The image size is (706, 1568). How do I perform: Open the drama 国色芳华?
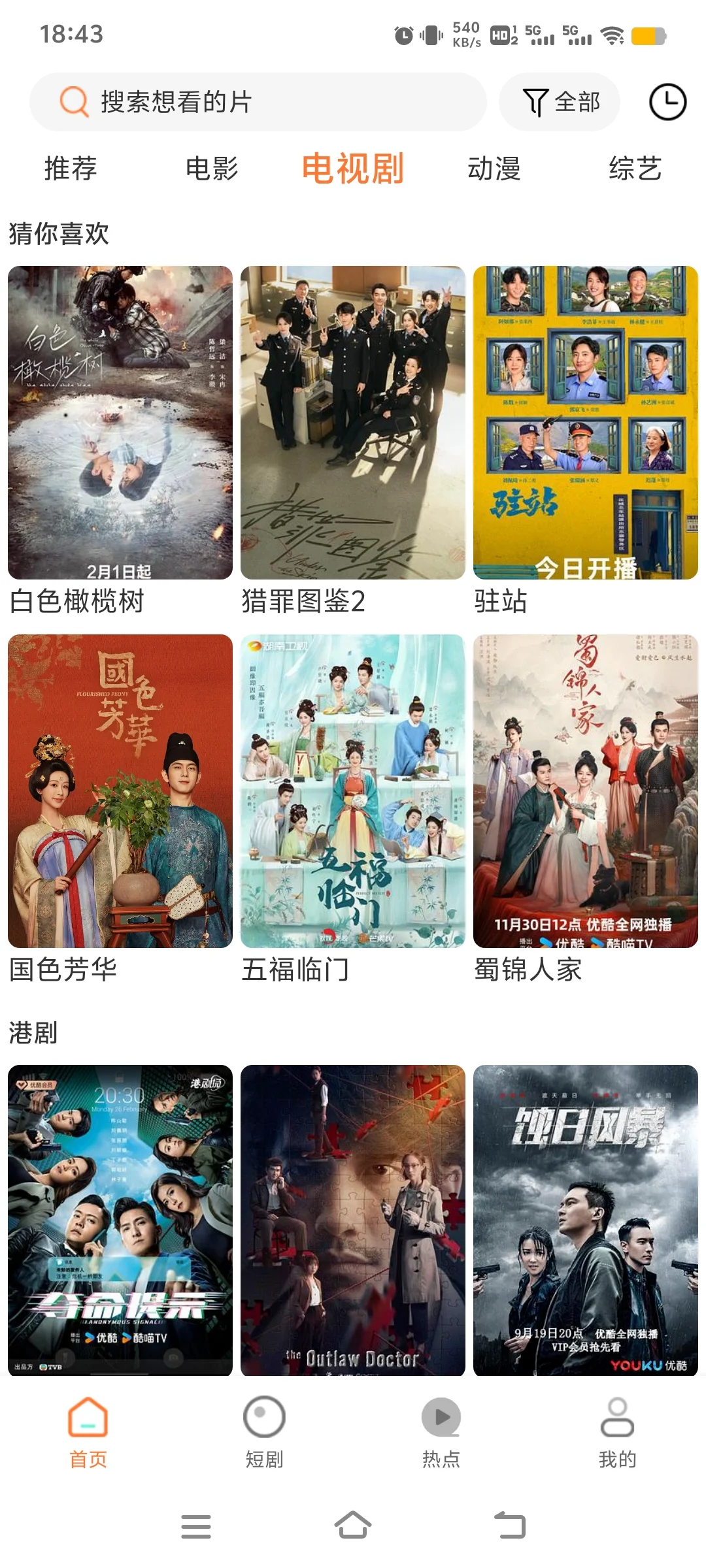pos(120,791)
